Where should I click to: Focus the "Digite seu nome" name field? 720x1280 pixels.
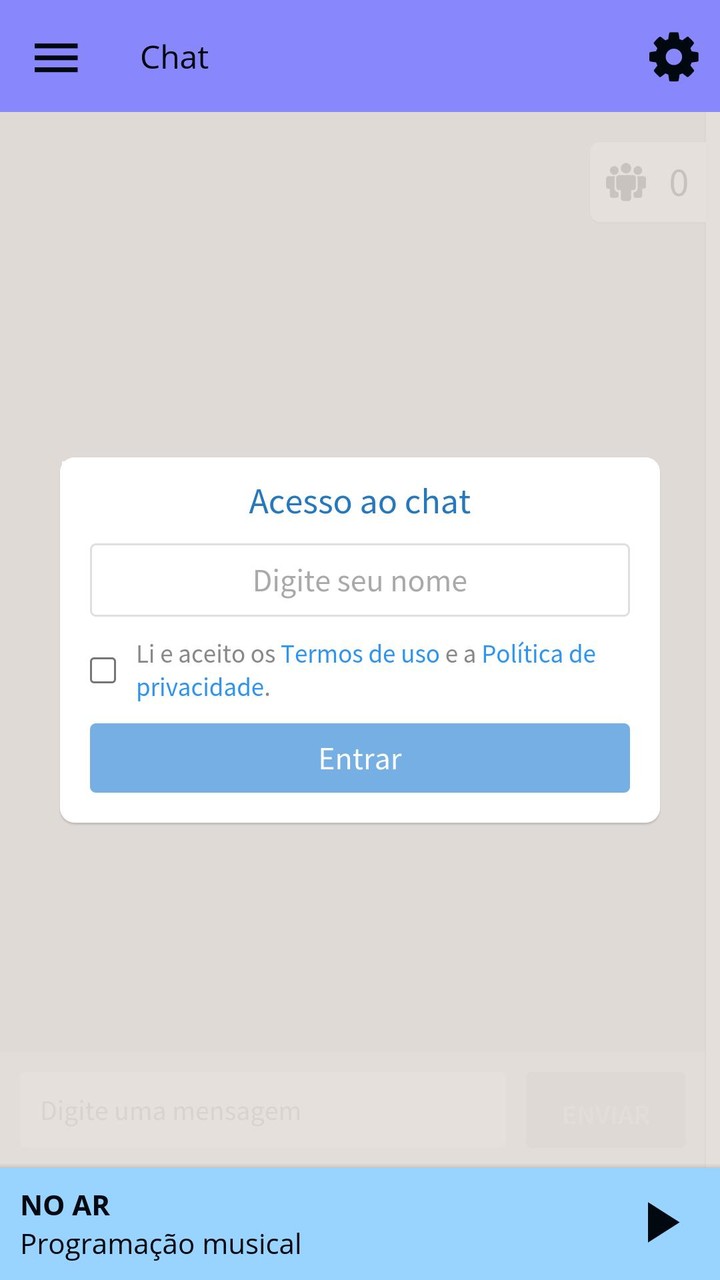click(x=360, y=581)
